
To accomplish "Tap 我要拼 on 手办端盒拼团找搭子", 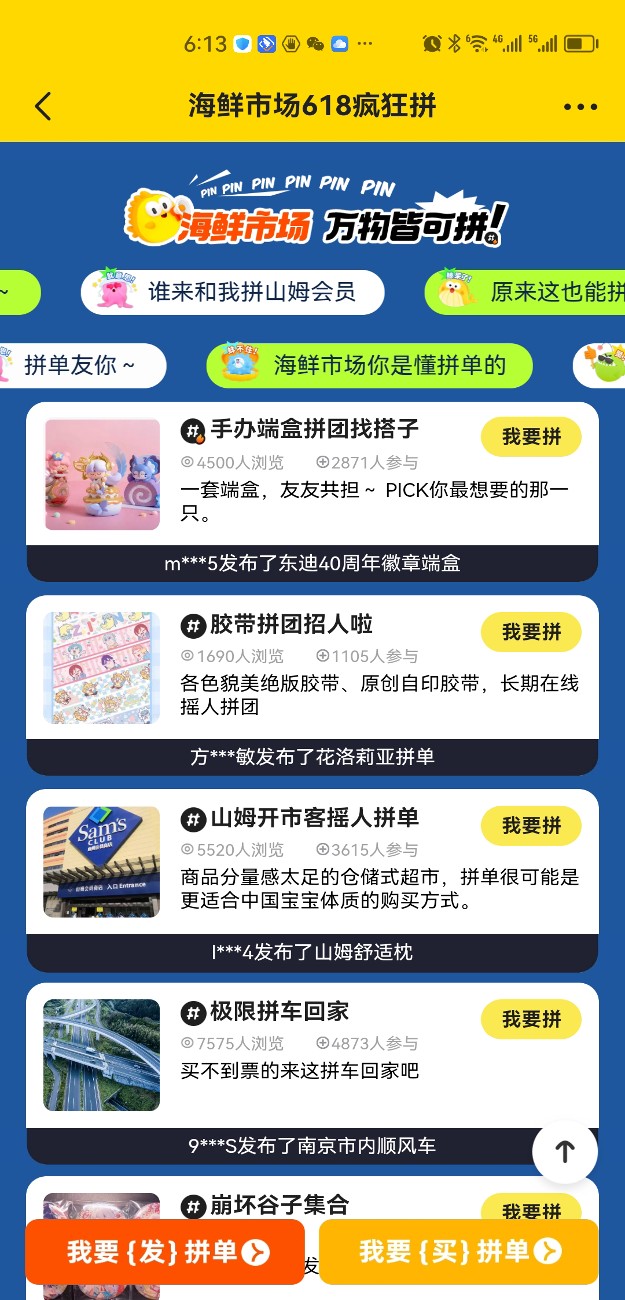I will (531, 437).
